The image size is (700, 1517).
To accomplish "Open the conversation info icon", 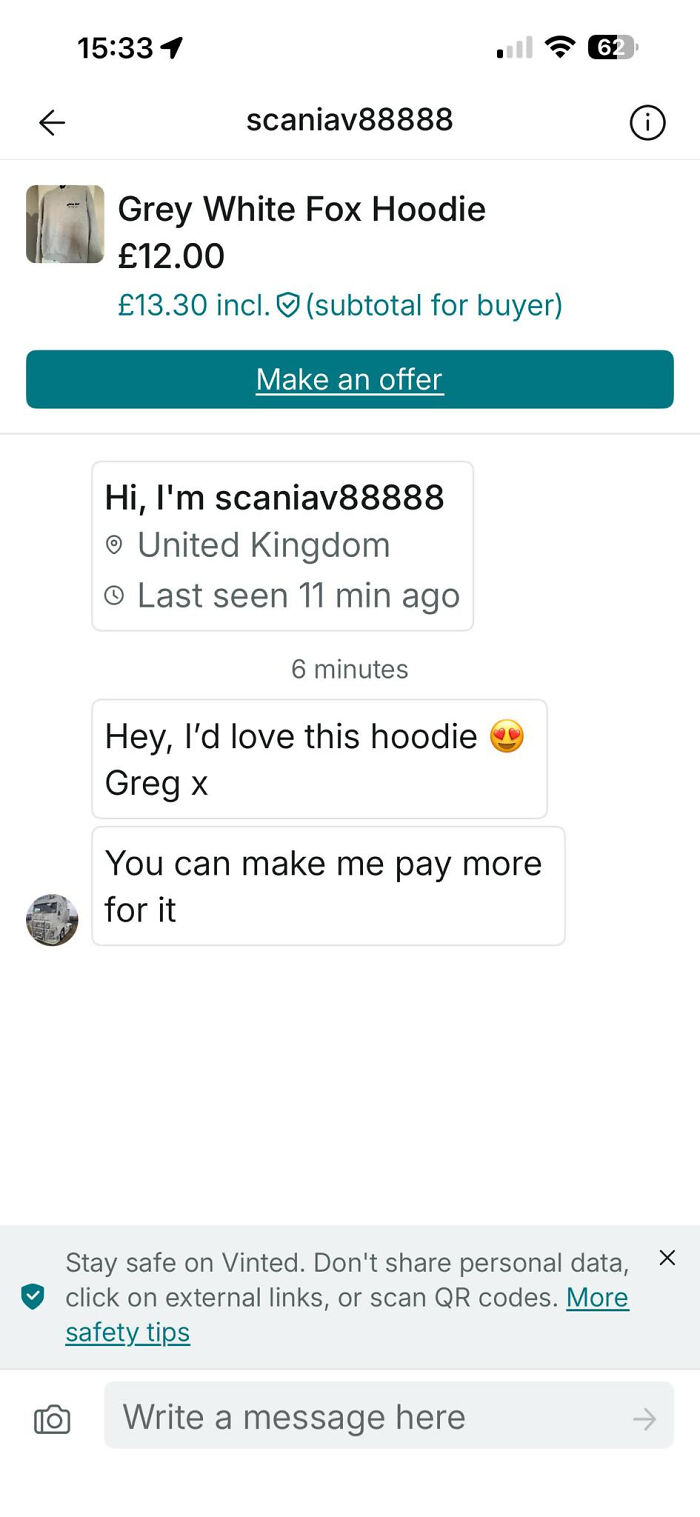I will 647,123.
